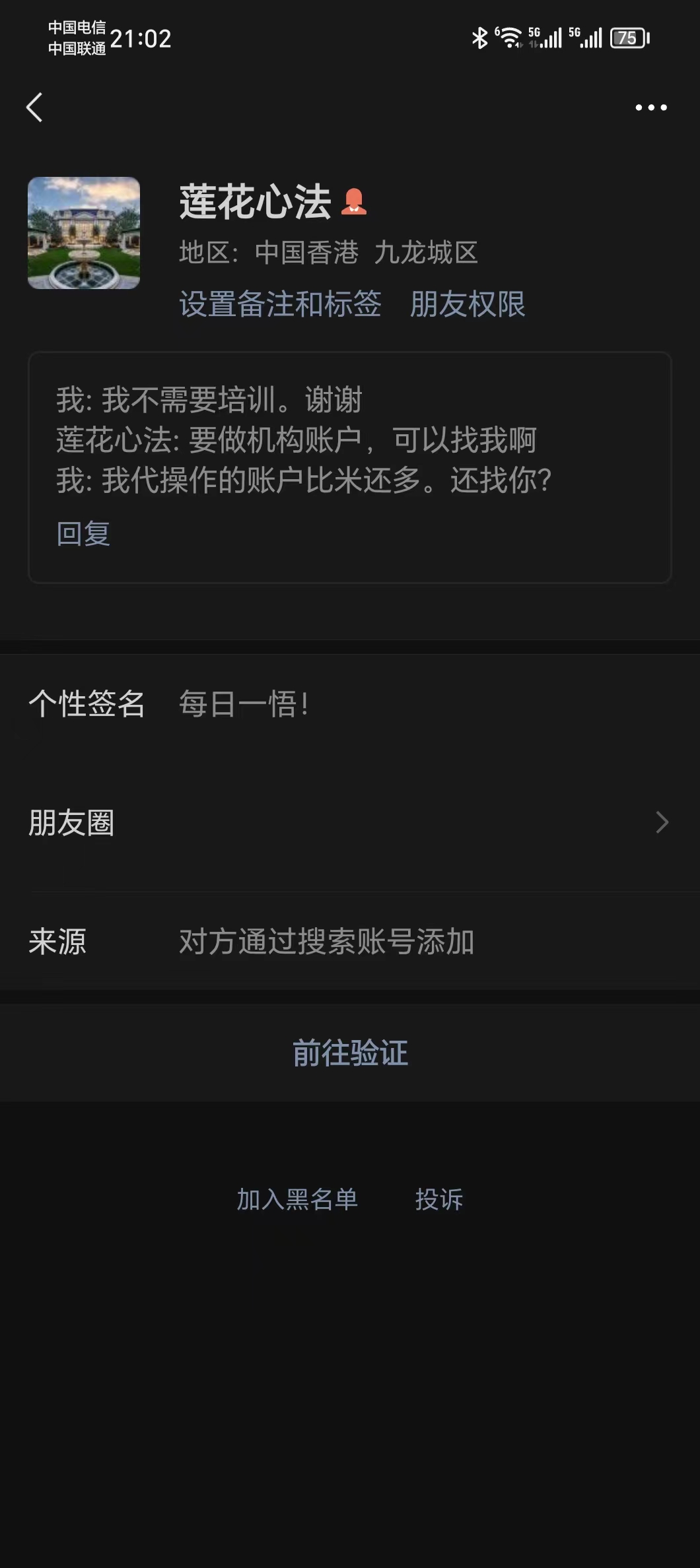Screen dimensions: 700x1568
Task: Open 朋友权限 settings
Action: click(468, 304)
